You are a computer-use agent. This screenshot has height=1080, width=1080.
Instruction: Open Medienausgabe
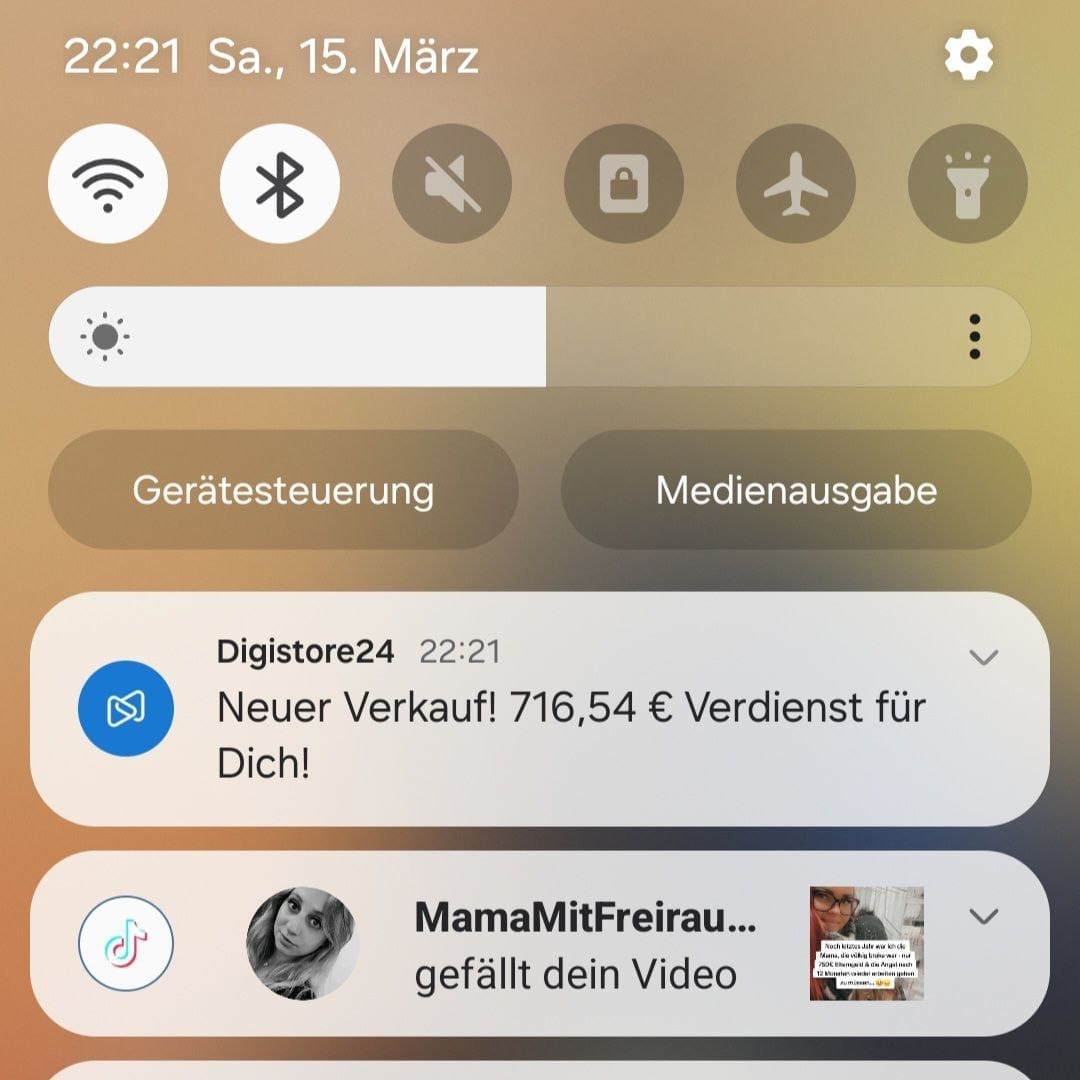796,491
